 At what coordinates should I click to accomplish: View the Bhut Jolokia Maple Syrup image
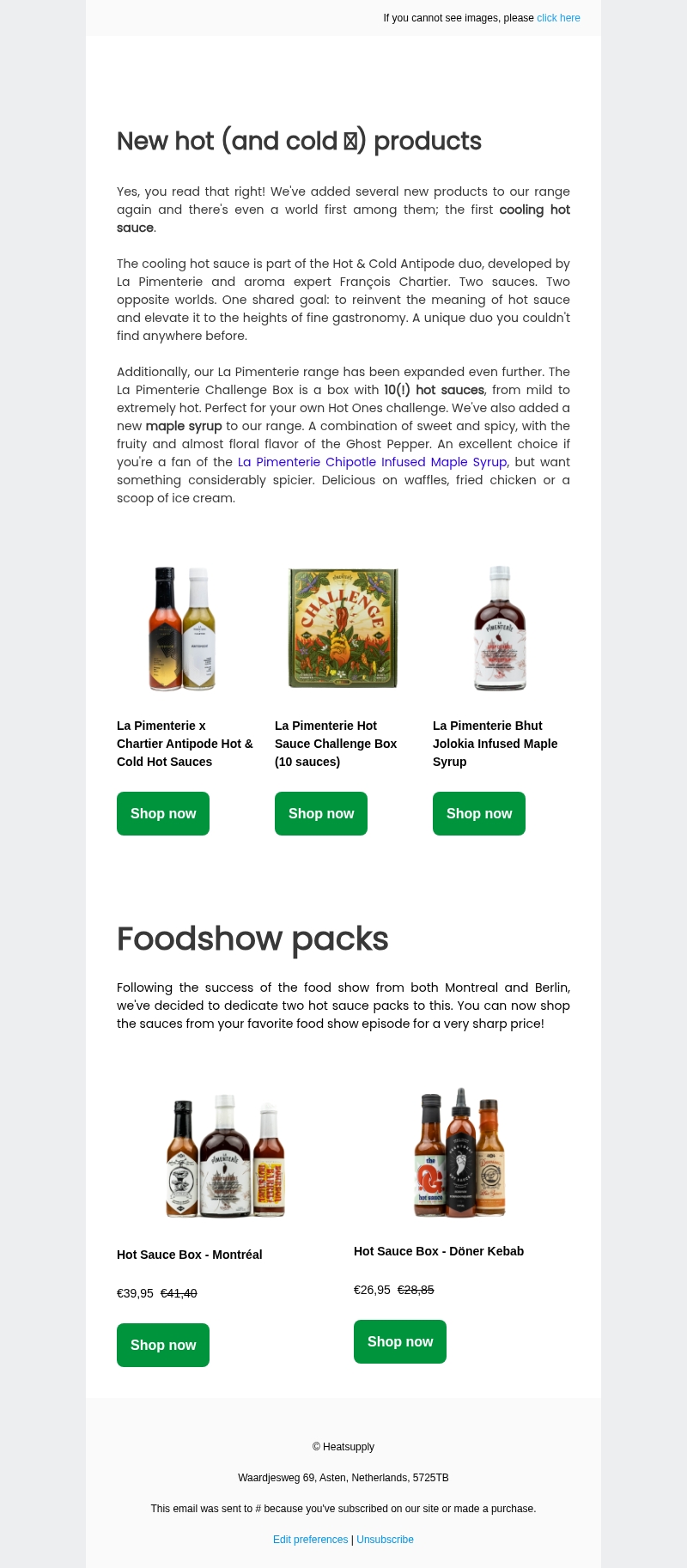click(x=500, y=628)
